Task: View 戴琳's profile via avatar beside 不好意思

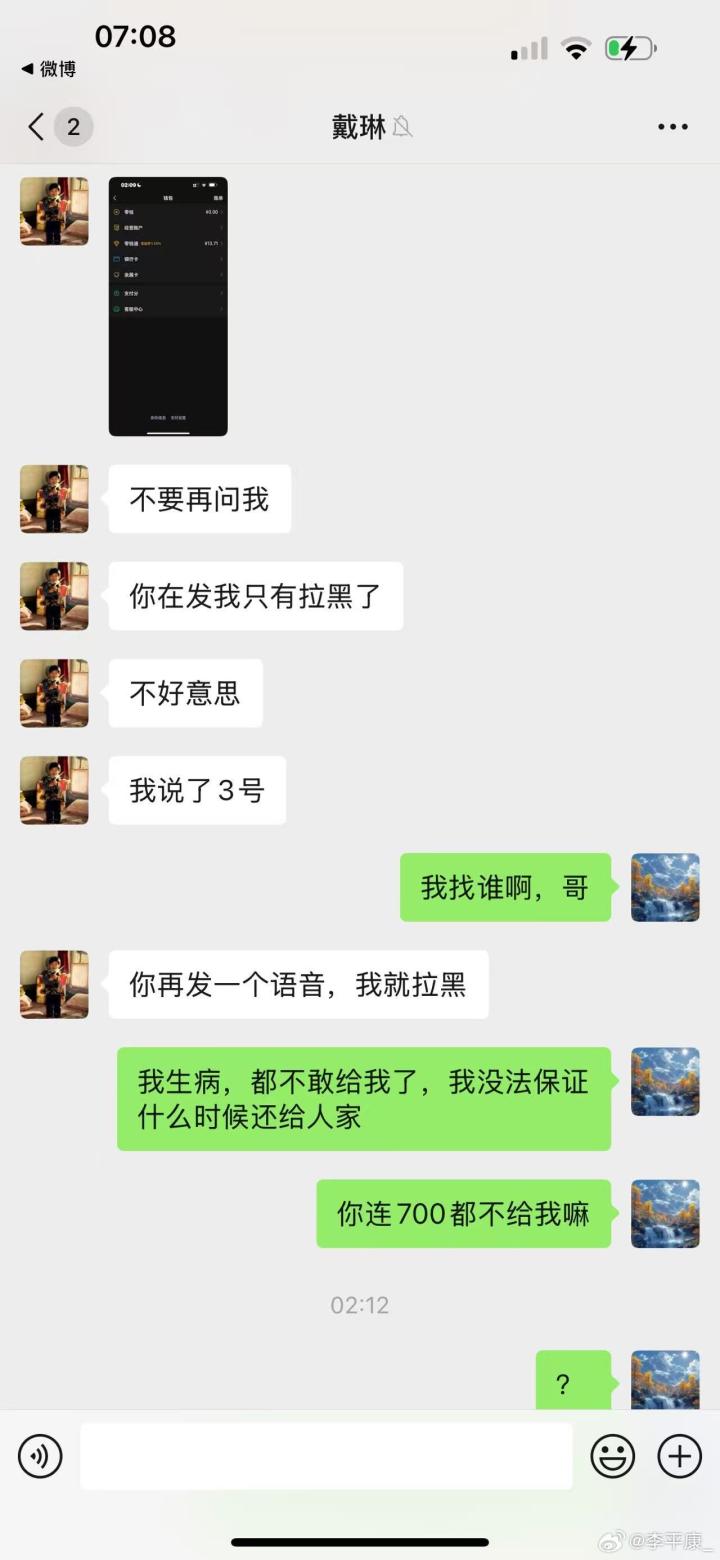Action: coord(54,693)
